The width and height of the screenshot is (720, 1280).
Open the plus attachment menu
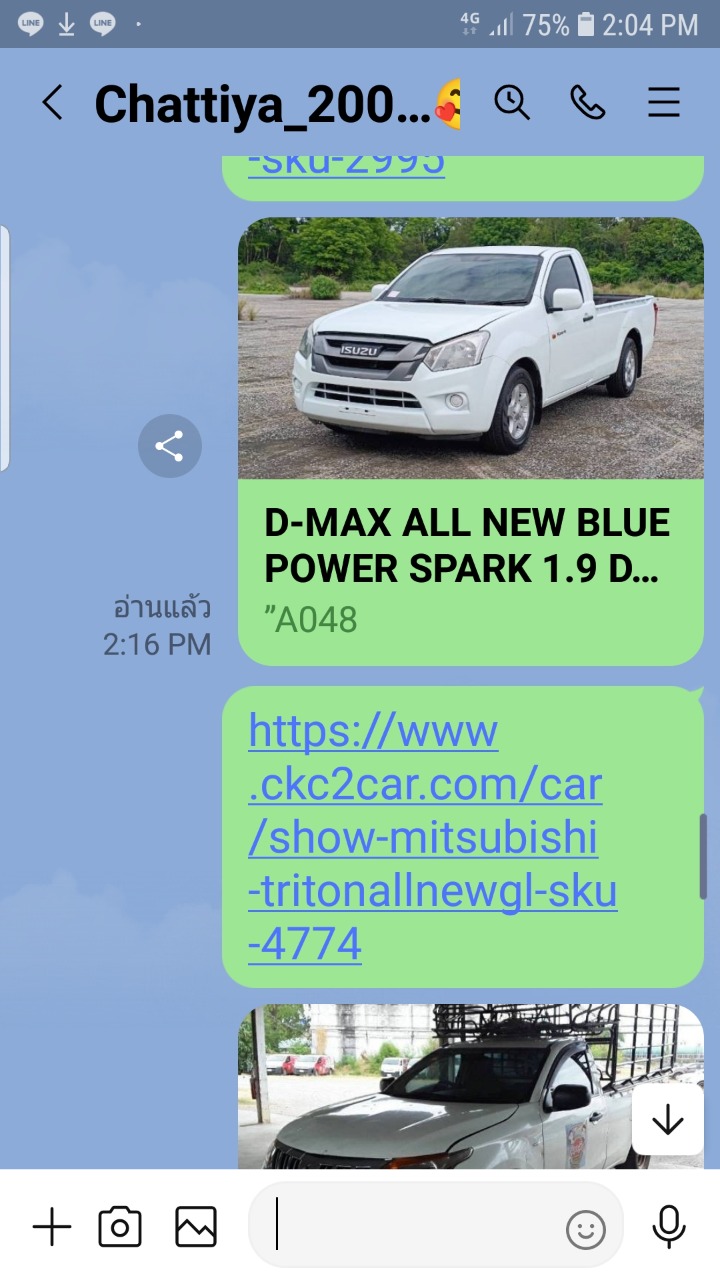(x=52, y=1227)
